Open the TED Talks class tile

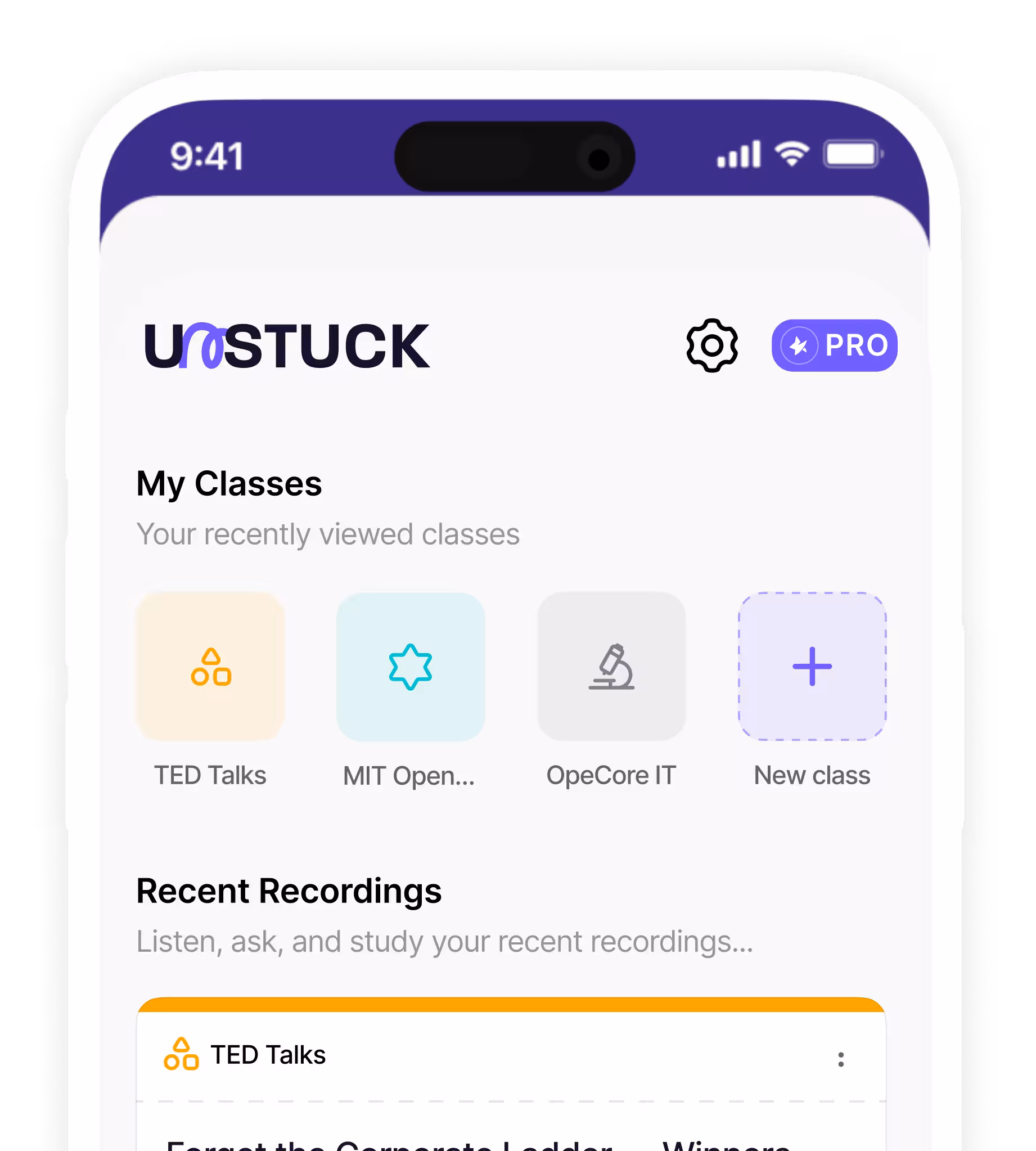coord(210,667)
